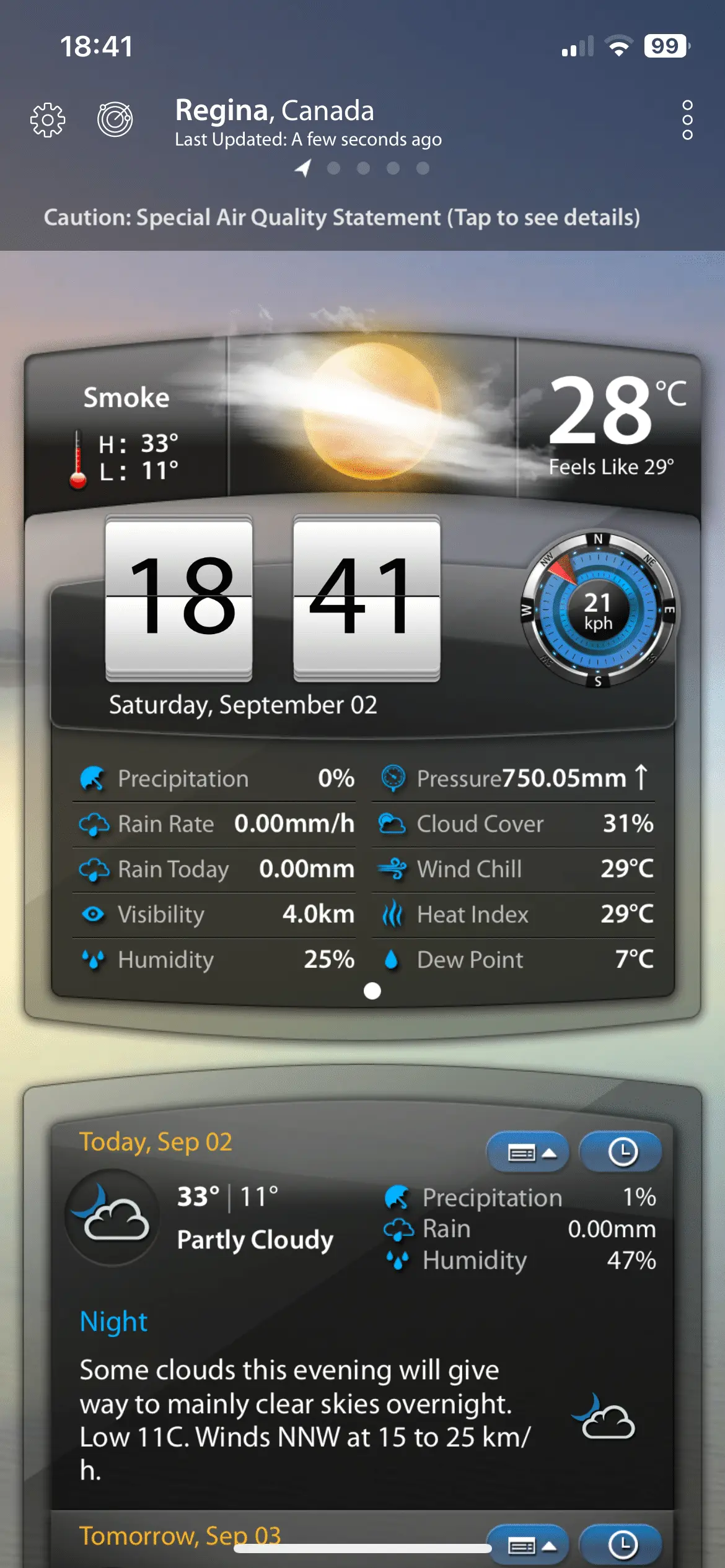Open the flip clock showing 18:41

tap(273, 598)
